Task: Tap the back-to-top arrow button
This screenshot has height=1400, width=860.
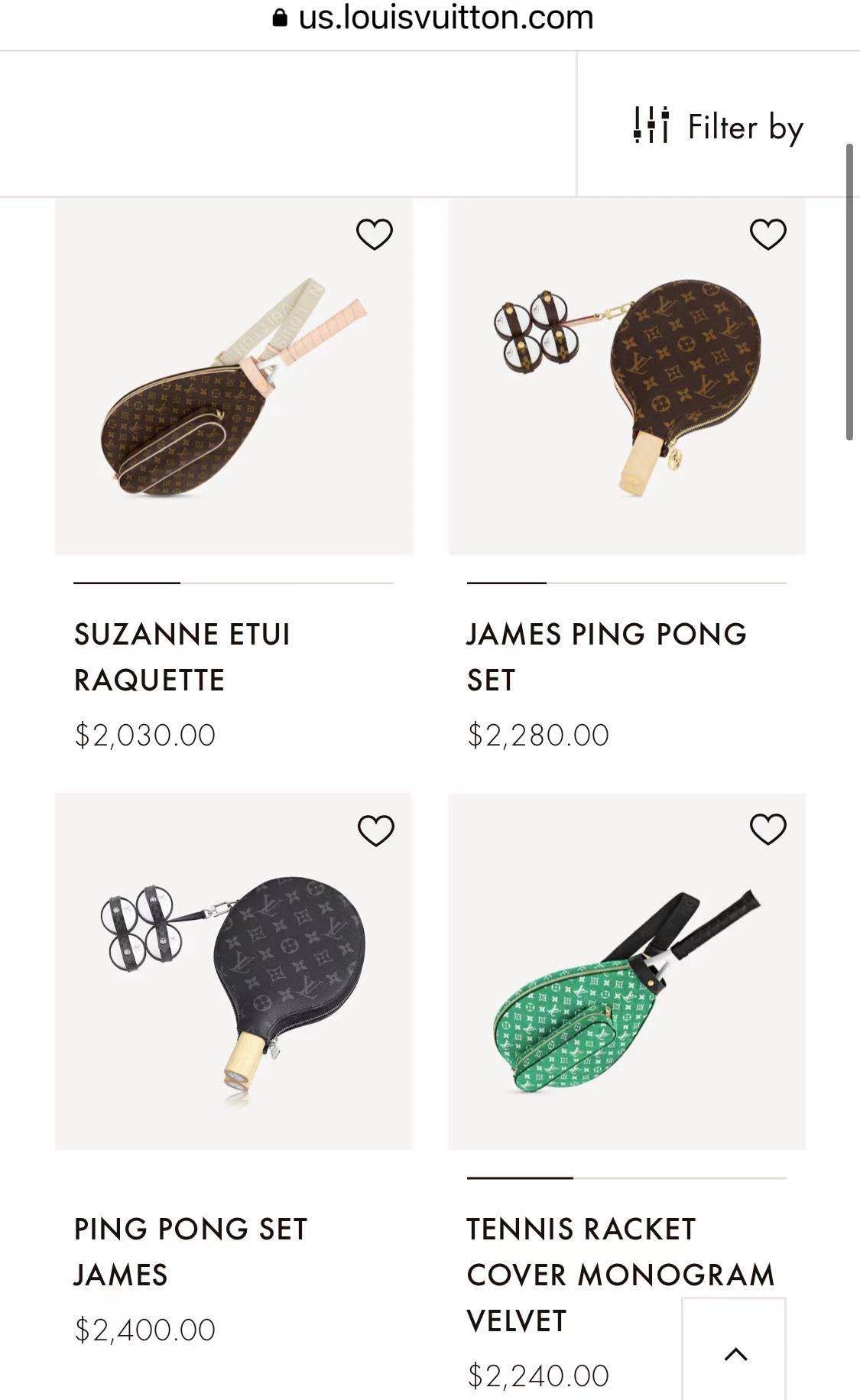Action: pos(735,1354)
